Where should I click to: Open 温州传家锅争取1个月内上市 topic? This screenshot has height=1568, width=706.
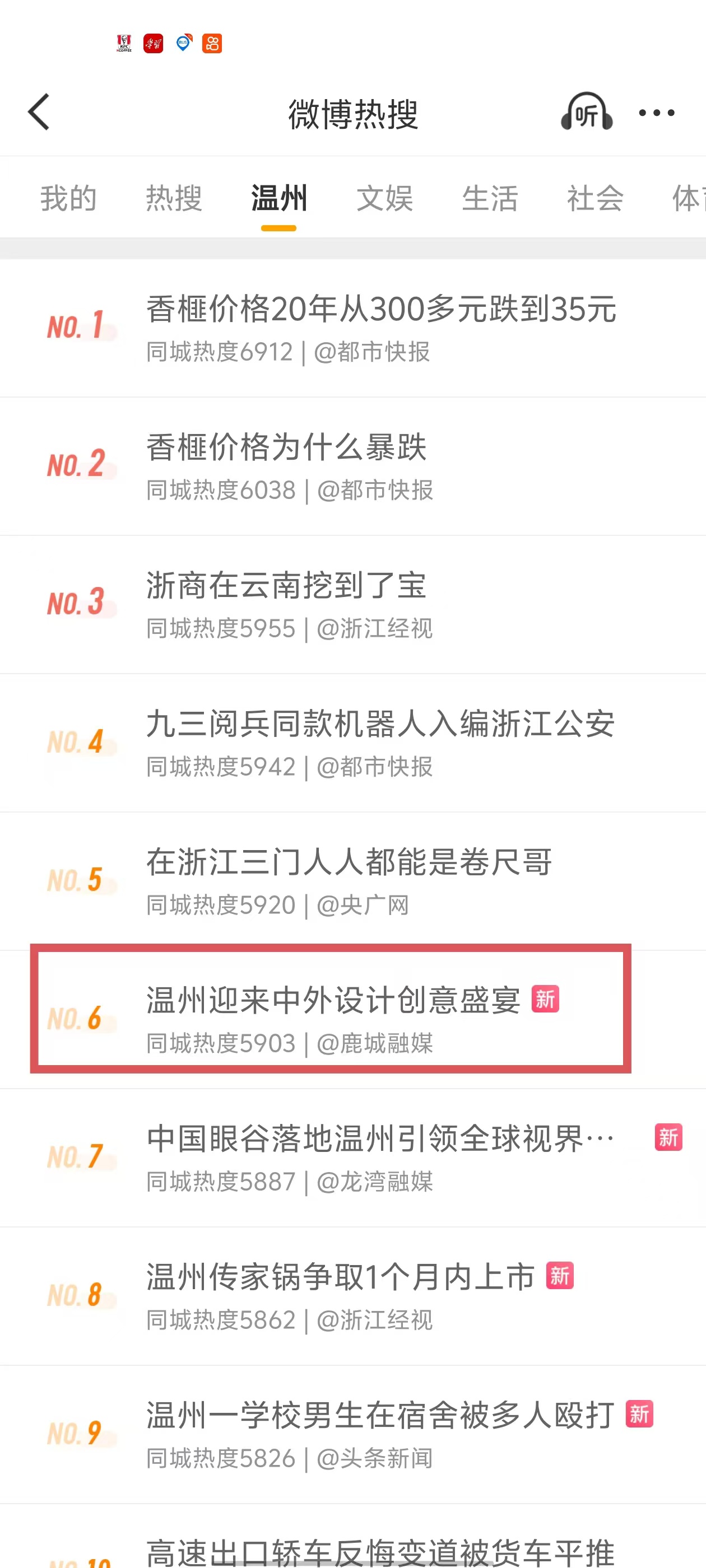click(x=340, y=1277)
